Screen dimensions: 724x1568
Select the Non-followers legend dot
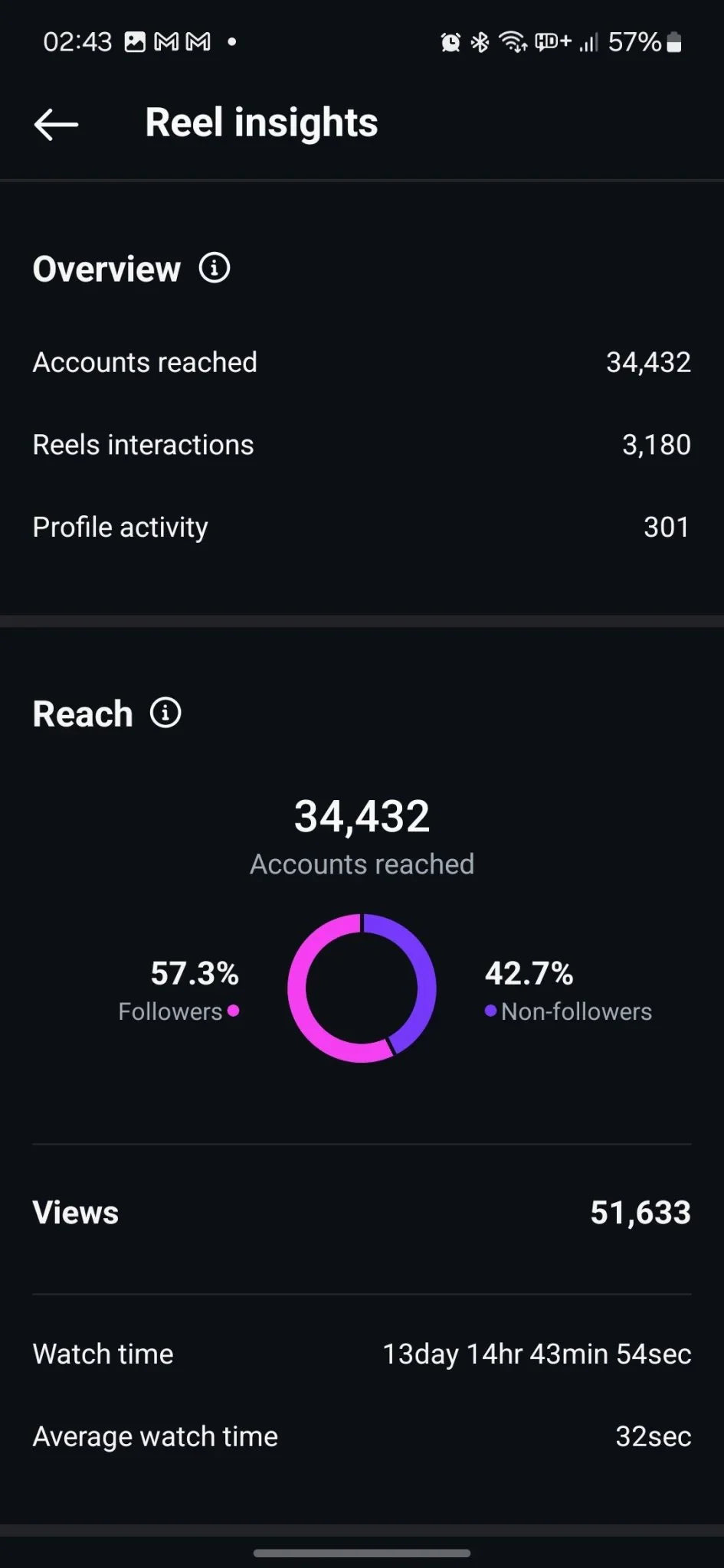[x=491, y=1011]
